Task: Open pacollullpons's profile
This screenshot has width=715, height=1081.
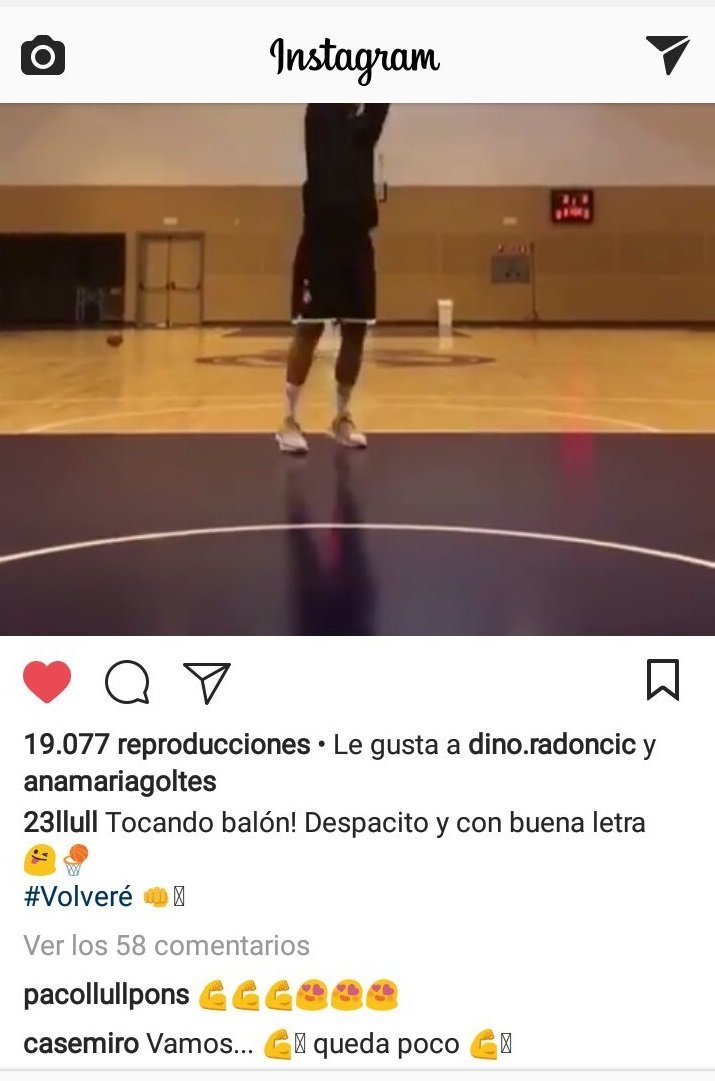Action: pos(106,995)
